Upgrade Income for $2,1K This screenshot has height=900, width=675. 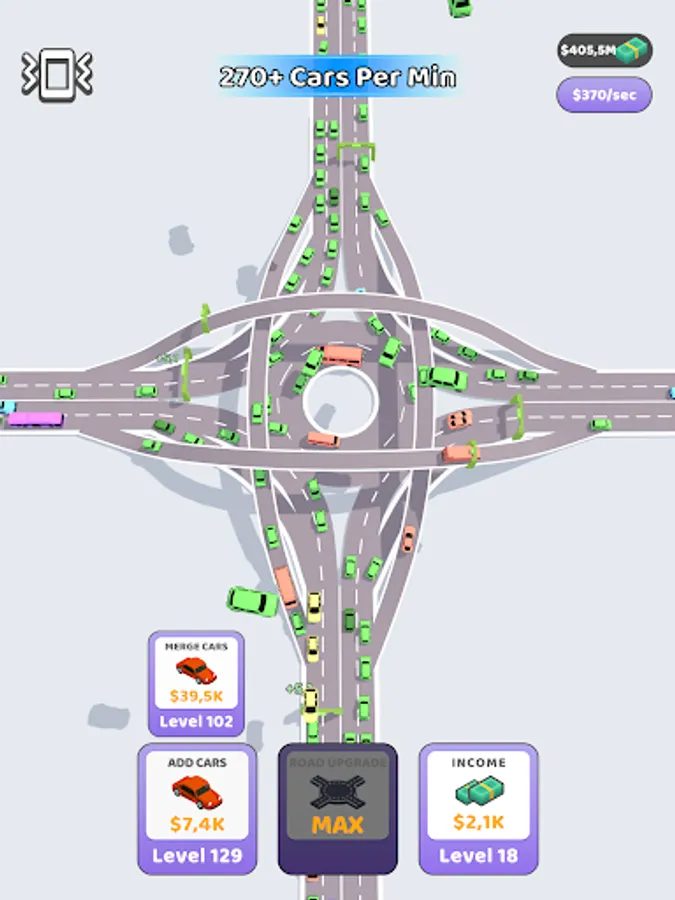(x=478, y=809)
